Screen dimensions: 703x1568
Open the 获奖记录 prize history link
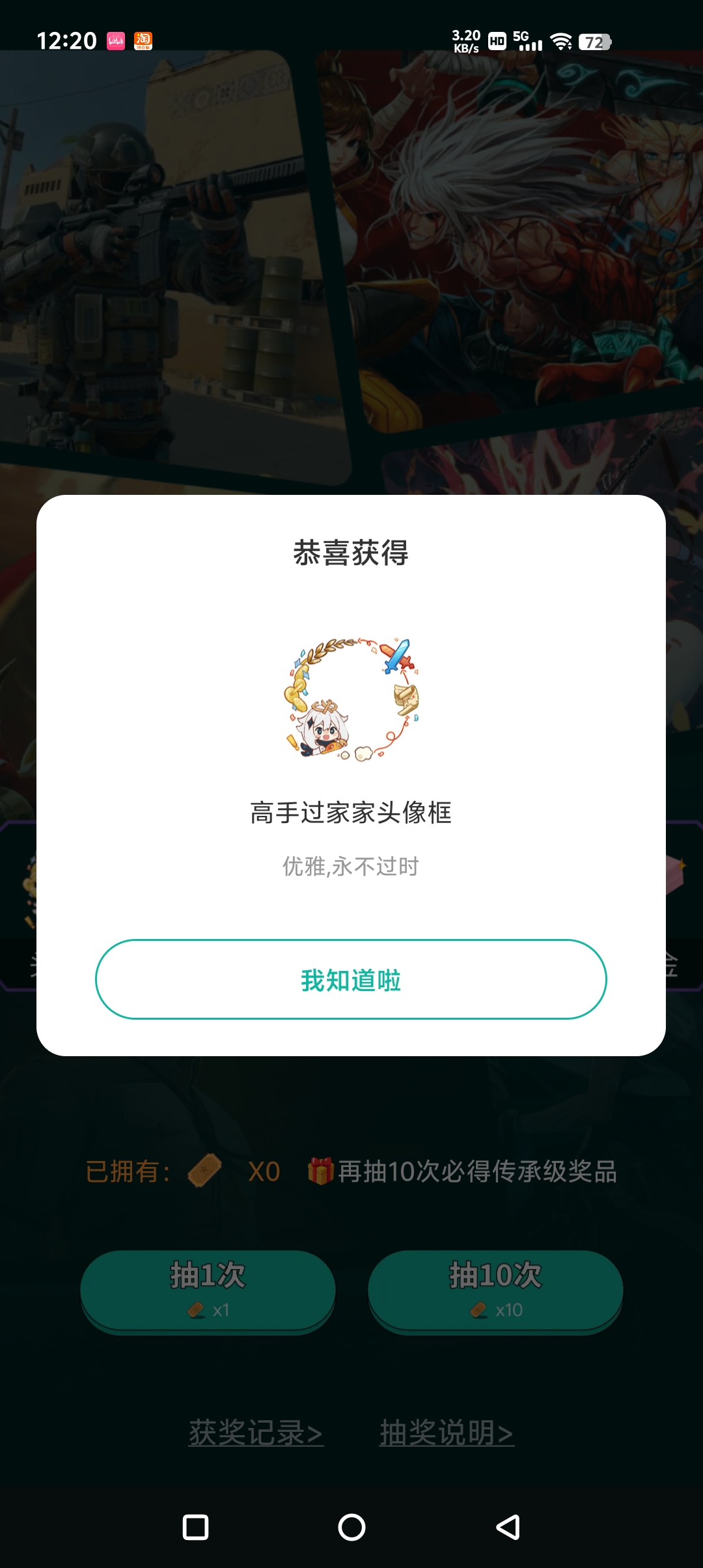coord(256,1433)
